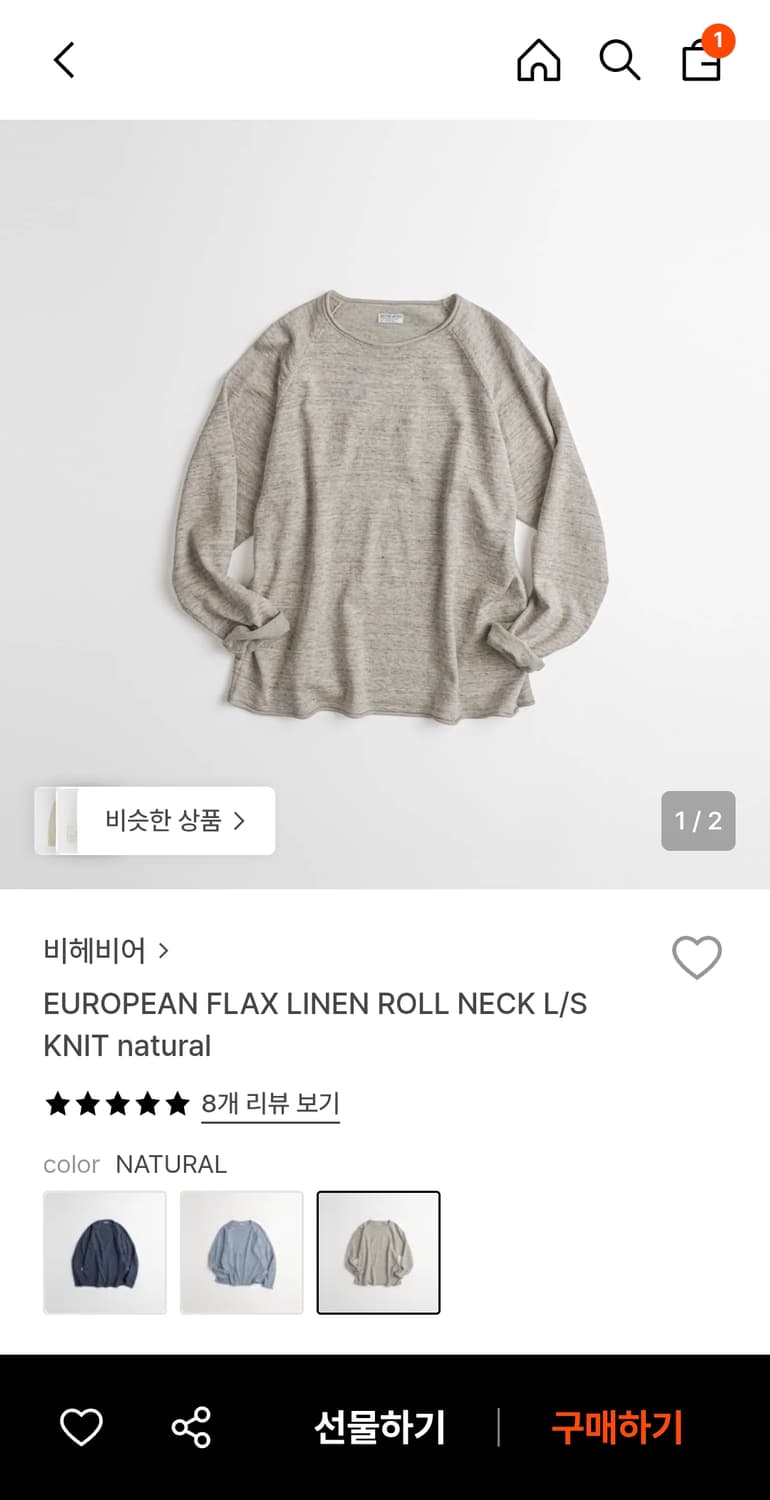Open the search function

620,59
